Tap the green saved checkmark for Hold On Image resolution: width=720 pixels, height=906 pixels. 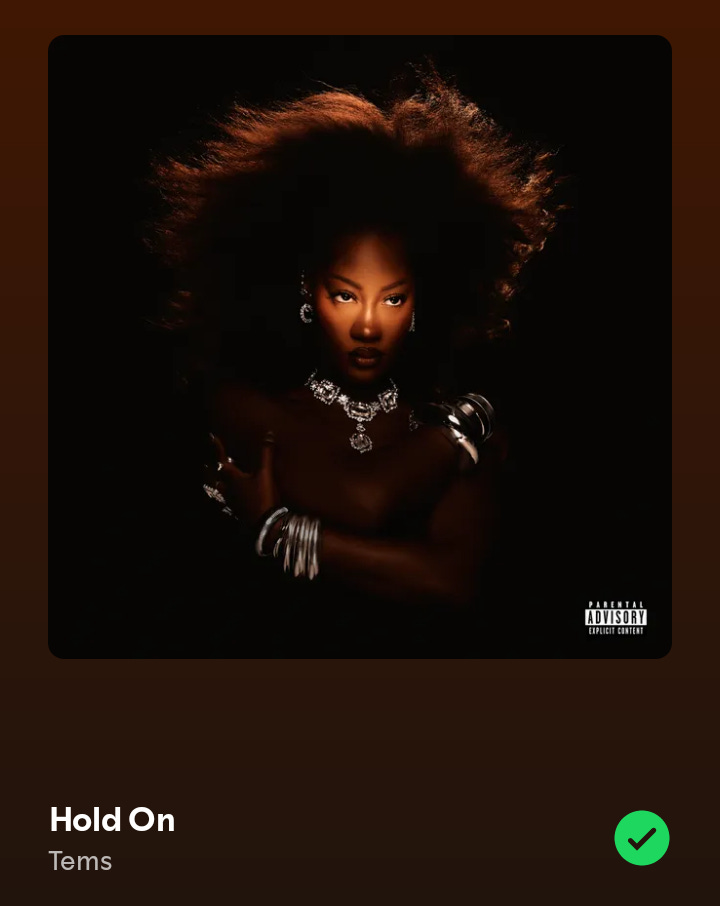coord(641,838)
